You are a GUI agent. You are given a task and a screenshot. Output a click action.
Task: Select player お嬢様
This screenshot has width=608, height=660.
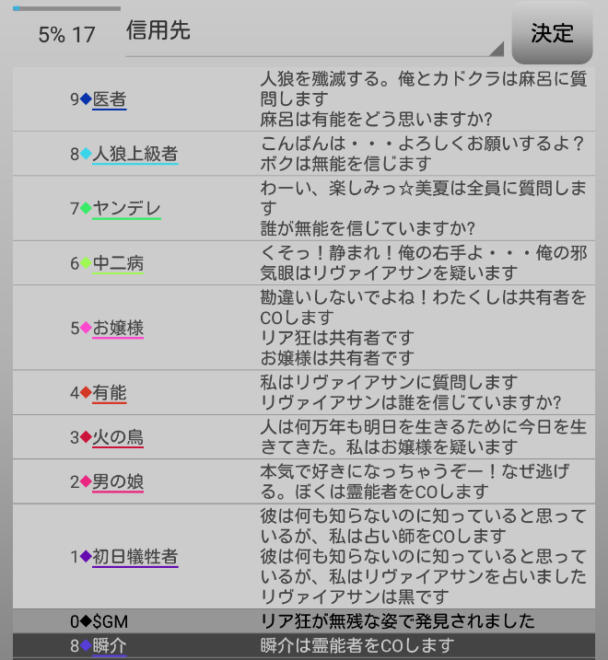point(118,328)
